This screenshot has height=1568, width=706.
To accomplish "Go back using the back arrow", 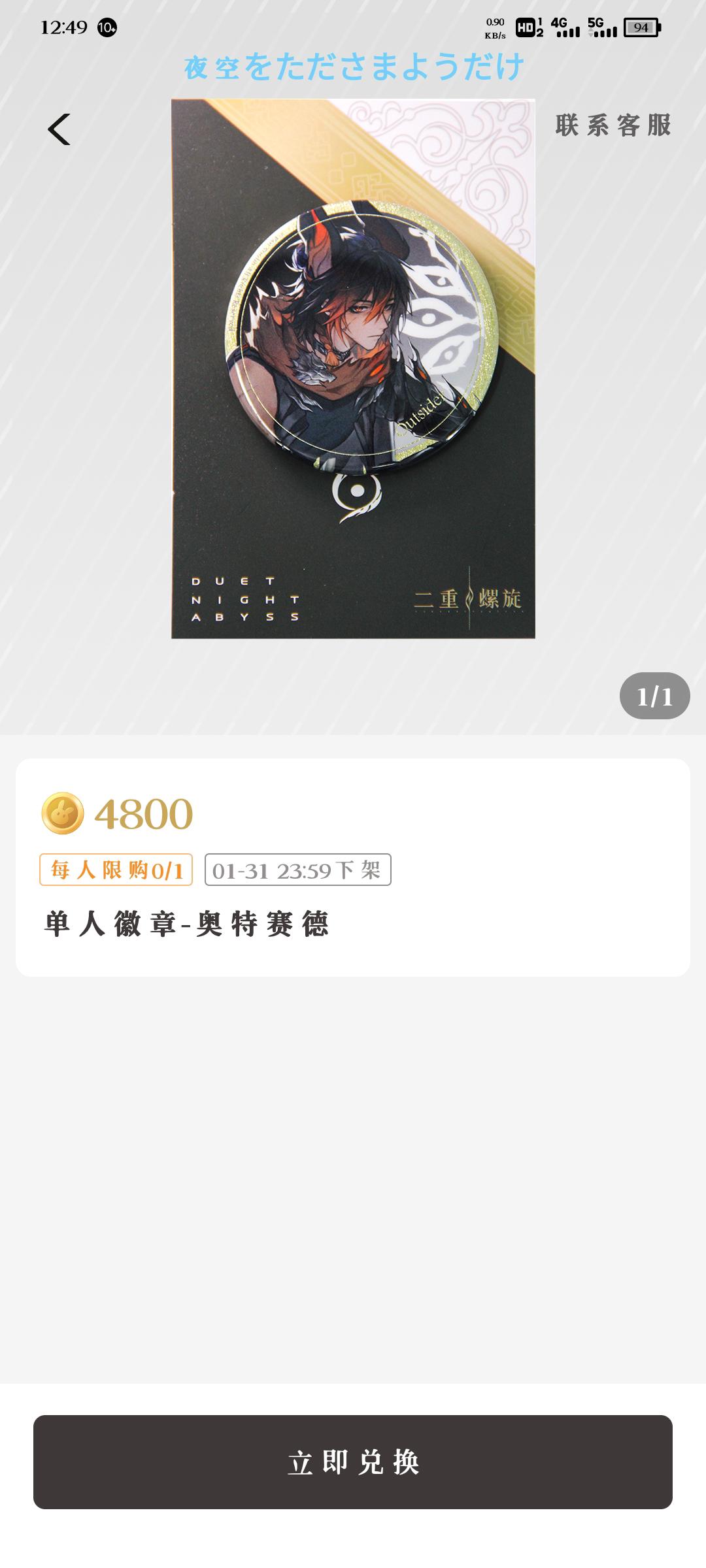I will point(59,129).
